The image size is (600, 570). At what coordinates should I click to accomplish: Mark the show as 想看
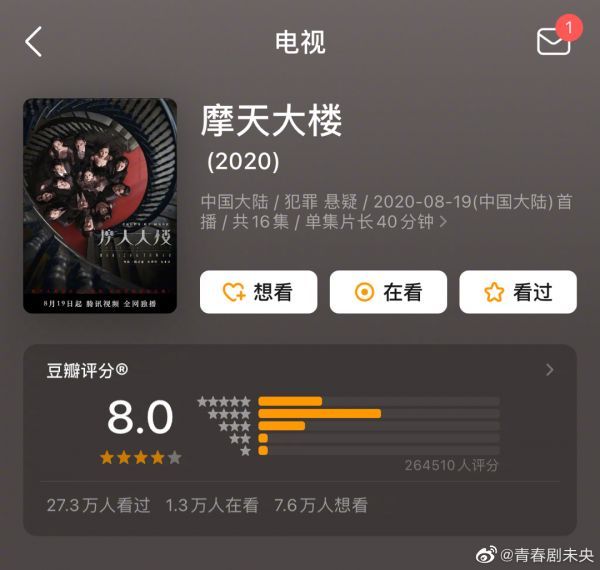click(x=258, y=292)
